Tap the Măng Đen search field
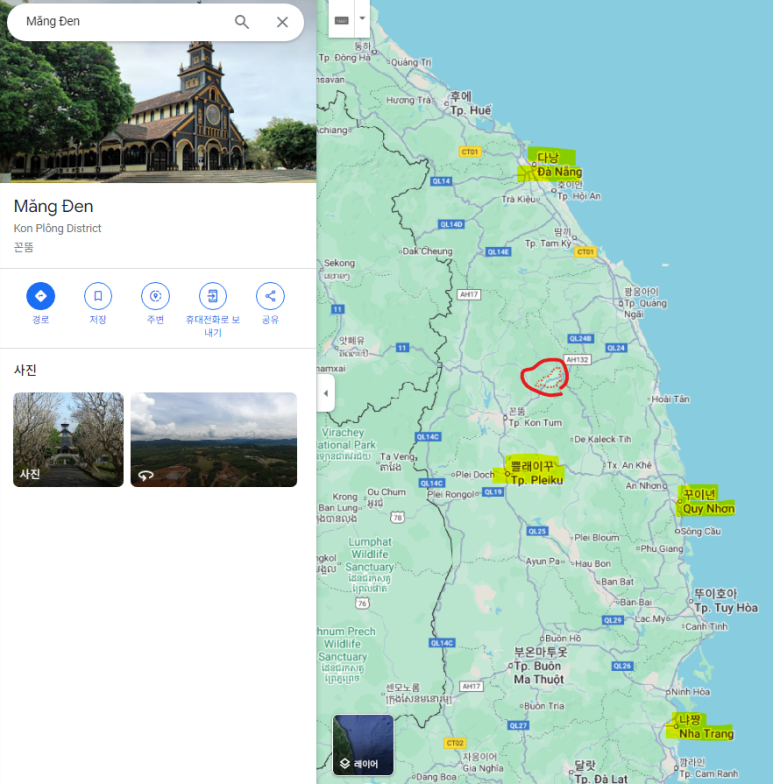 tap(120, 22)
